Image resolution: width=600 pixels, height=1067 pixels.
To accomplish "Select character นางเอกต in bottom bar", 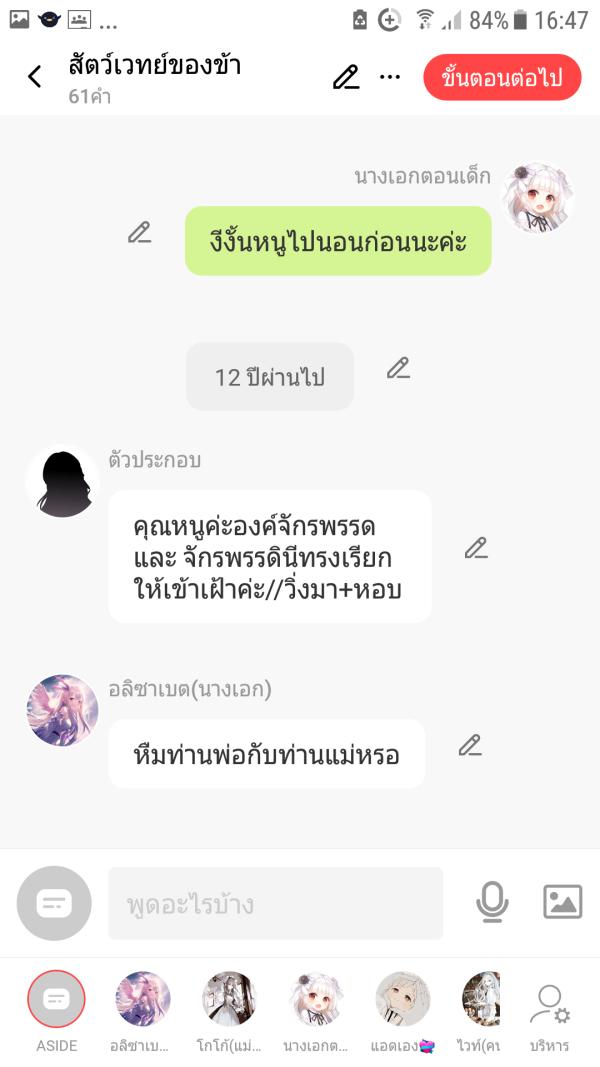I will coord(316,1000).
